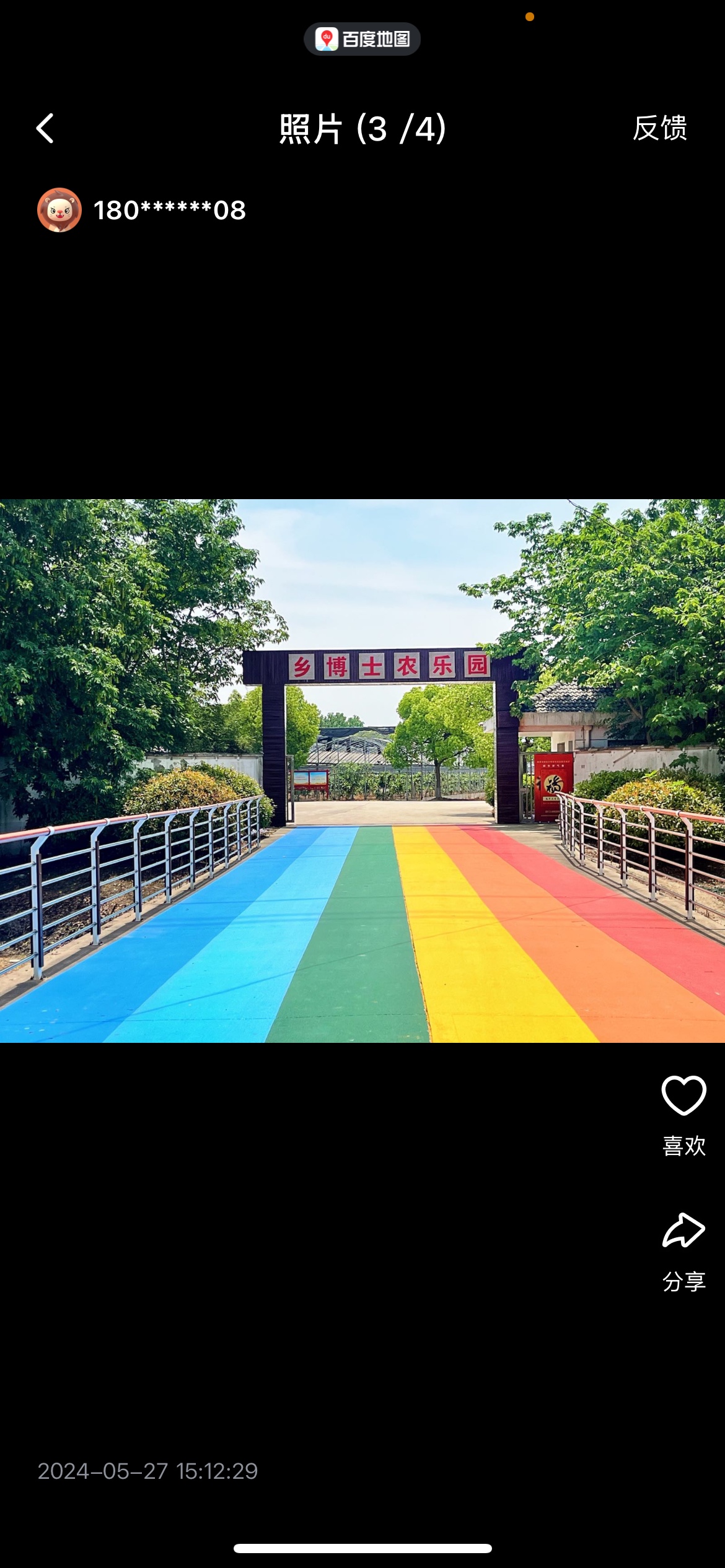
Task: Open the uploader profile 180******08
Action: 169,210
